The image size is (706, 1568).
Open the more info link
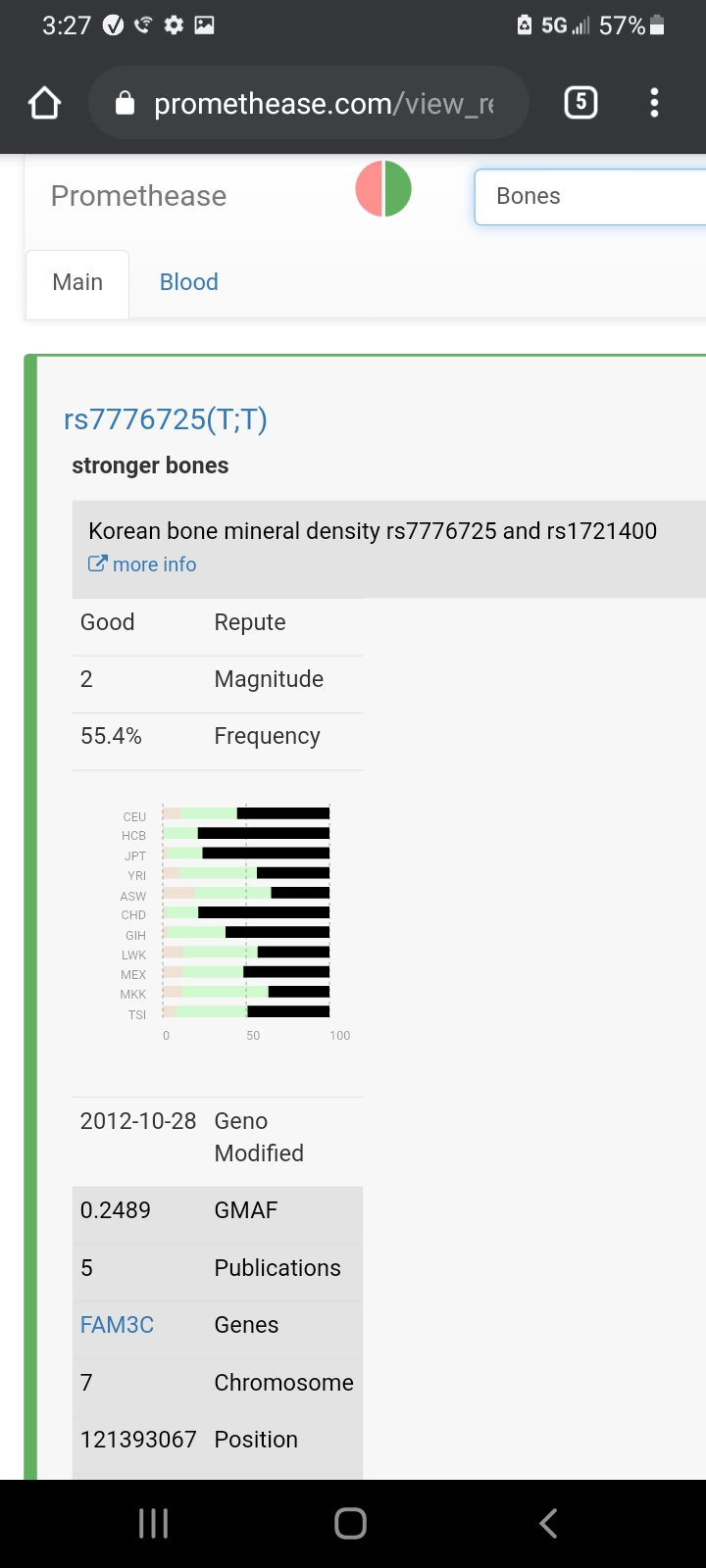[142, 564]
